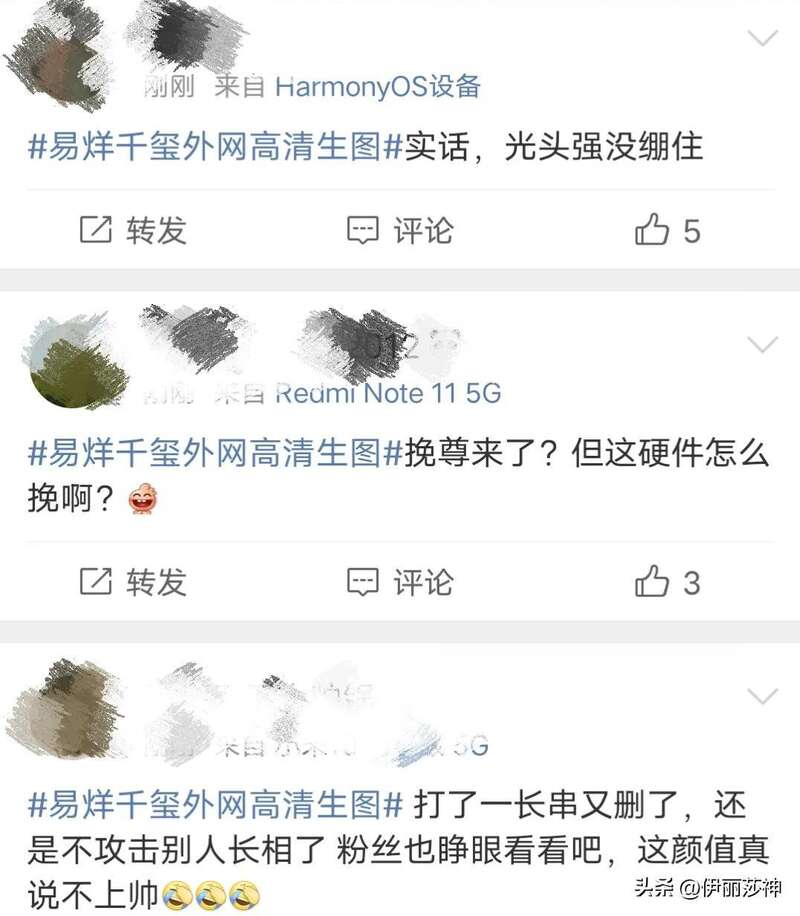Repost the 挽尊来了 post via 转发
Image resolution: width=800 pixels, height=916 pixels.
(133, 581)
